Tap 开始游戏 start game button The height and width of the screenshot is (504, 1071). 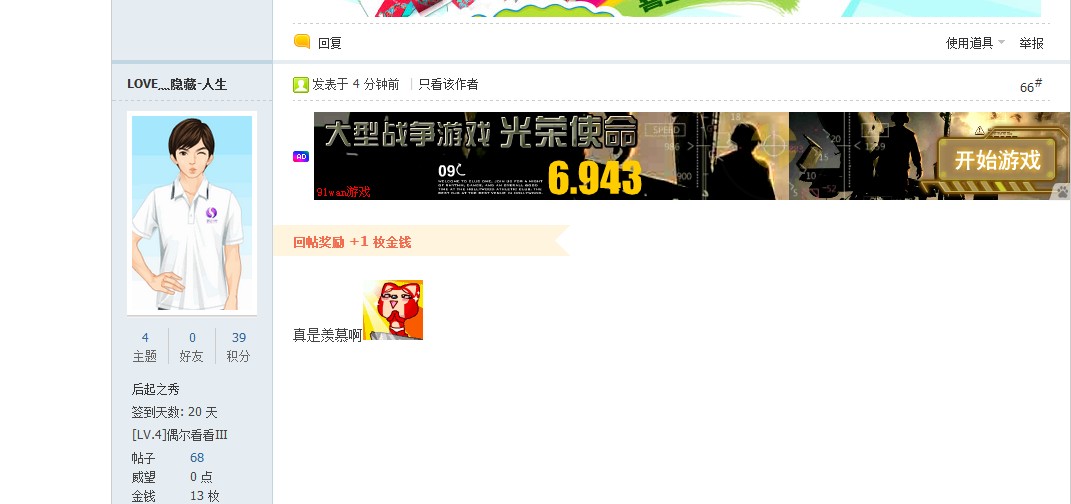pos(996,160)
